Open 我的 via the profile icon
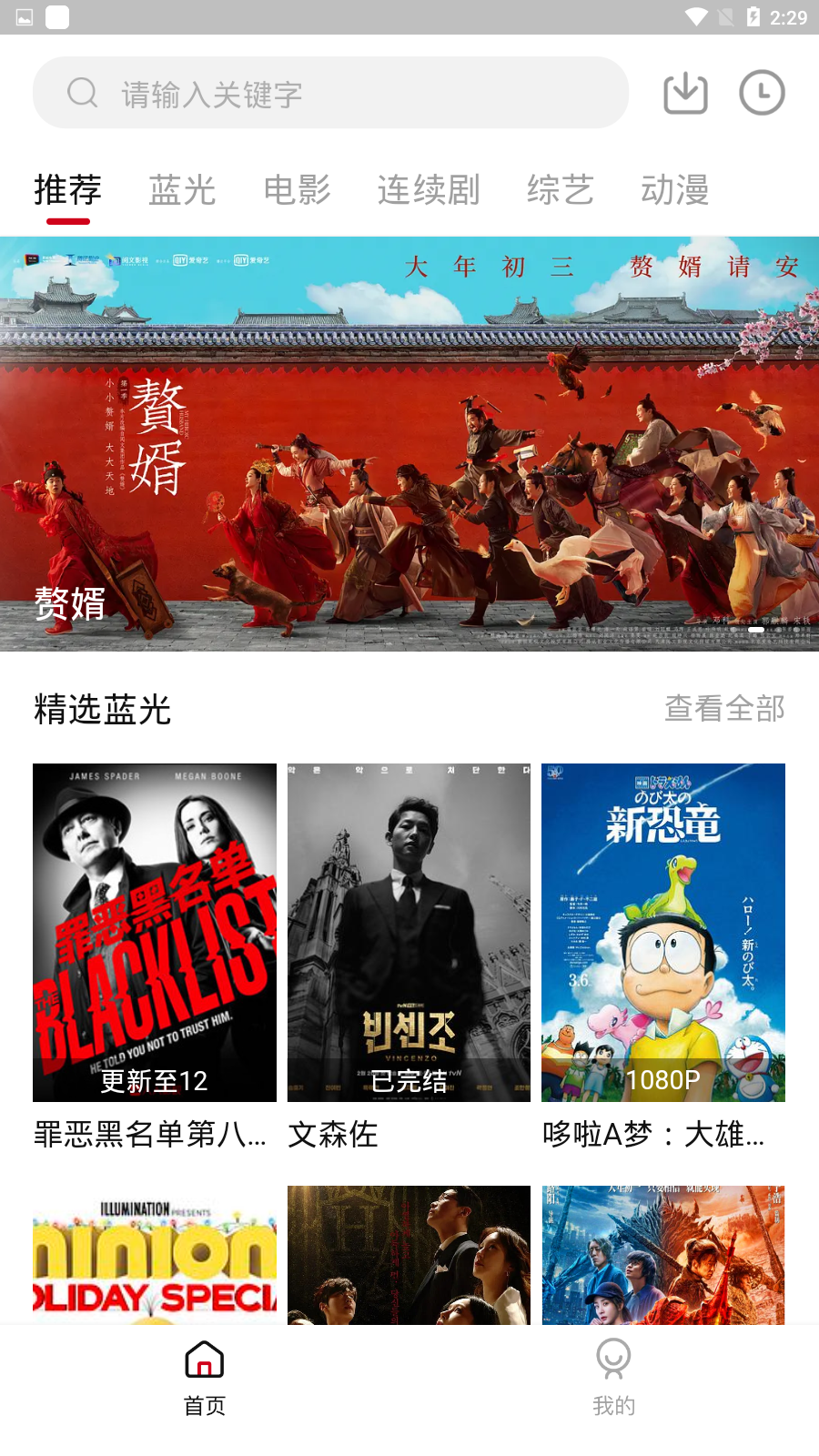 [x=614, y=1360]
